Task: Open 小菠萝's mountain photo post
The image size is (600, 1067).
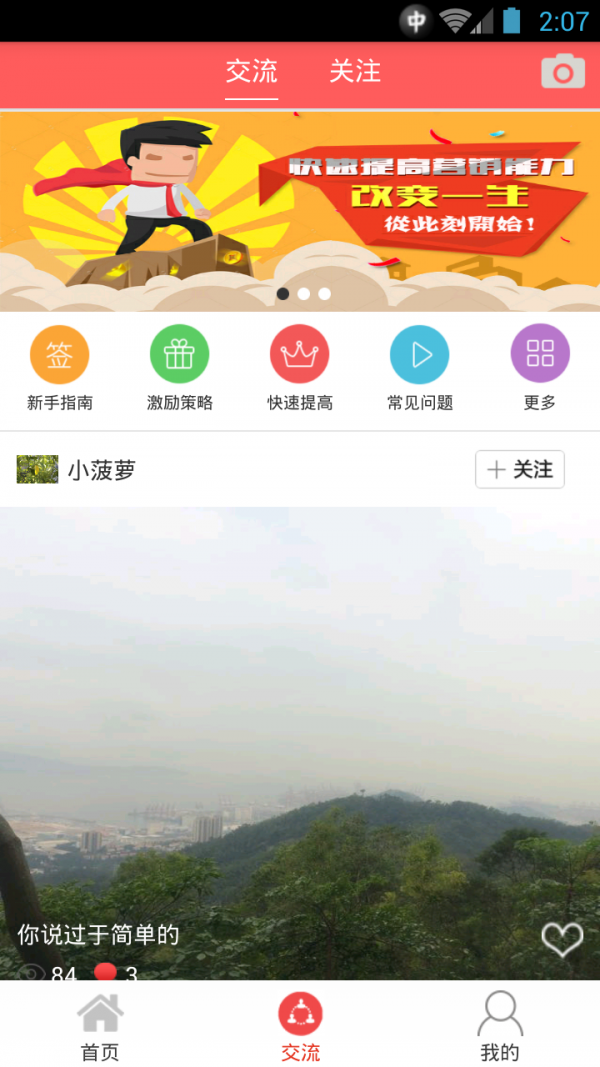Action: coord(300,720)
